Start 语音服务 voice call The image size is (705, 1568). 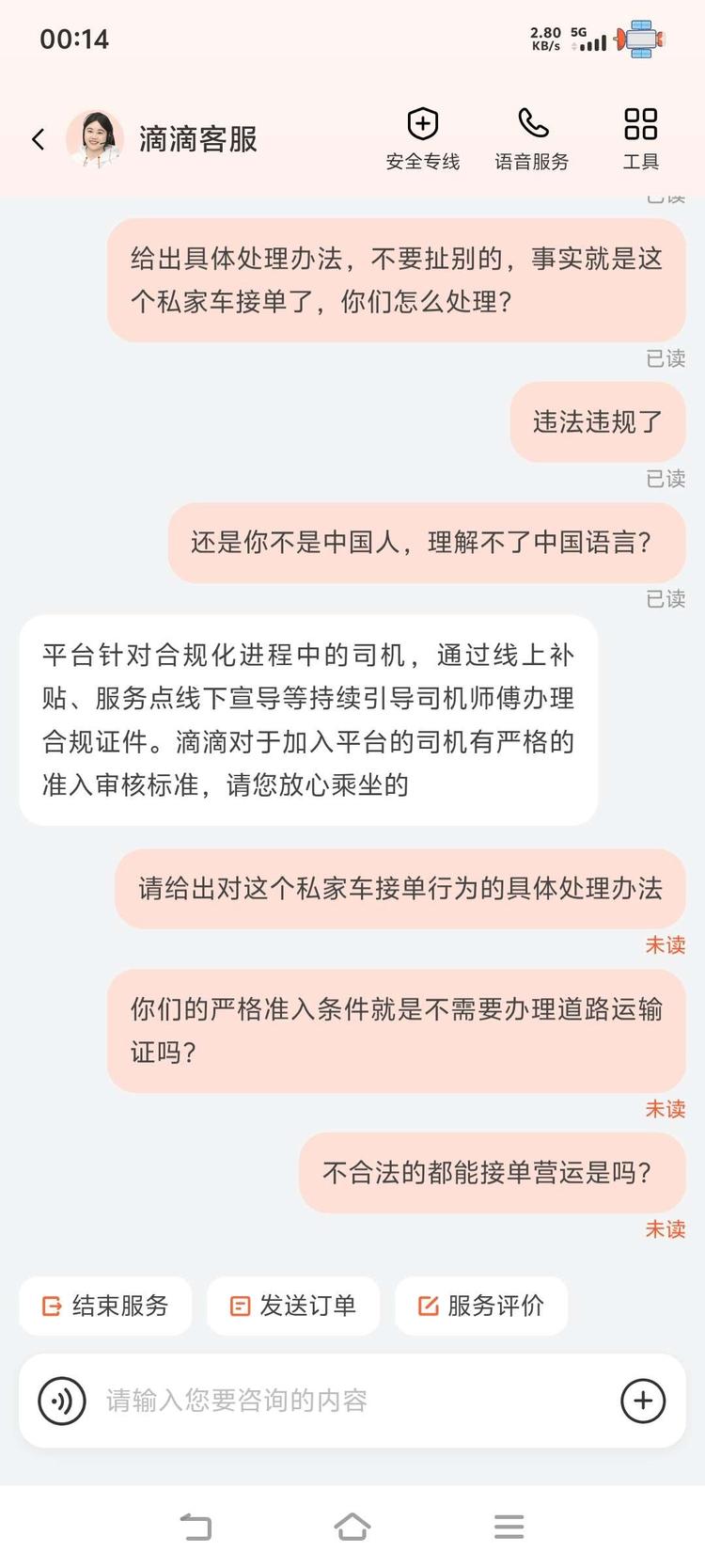coord(532,139)
